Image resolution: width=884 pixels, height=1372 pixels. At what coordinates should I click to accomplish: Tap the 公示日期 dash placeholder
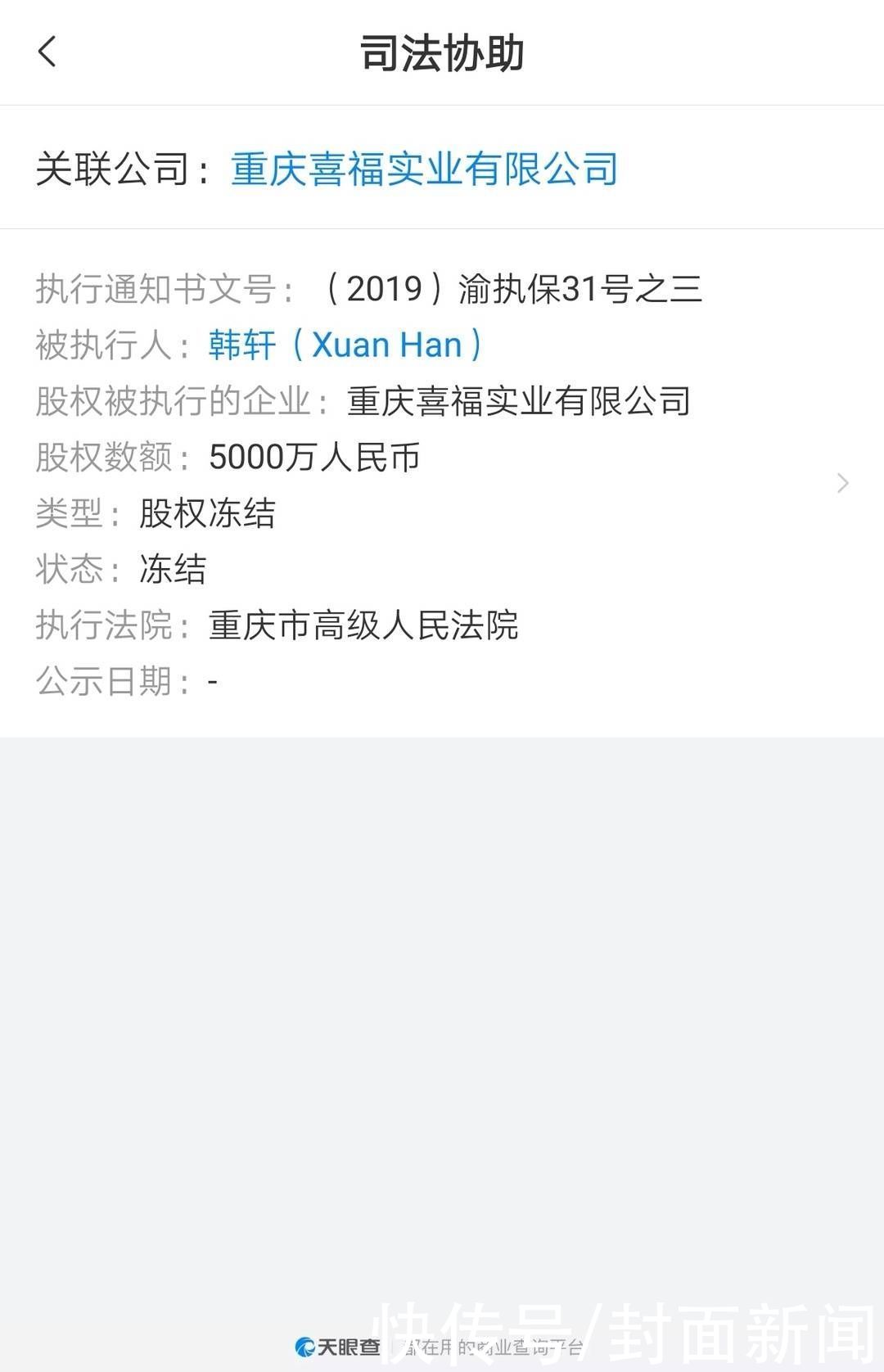click(x=214, y=680)
